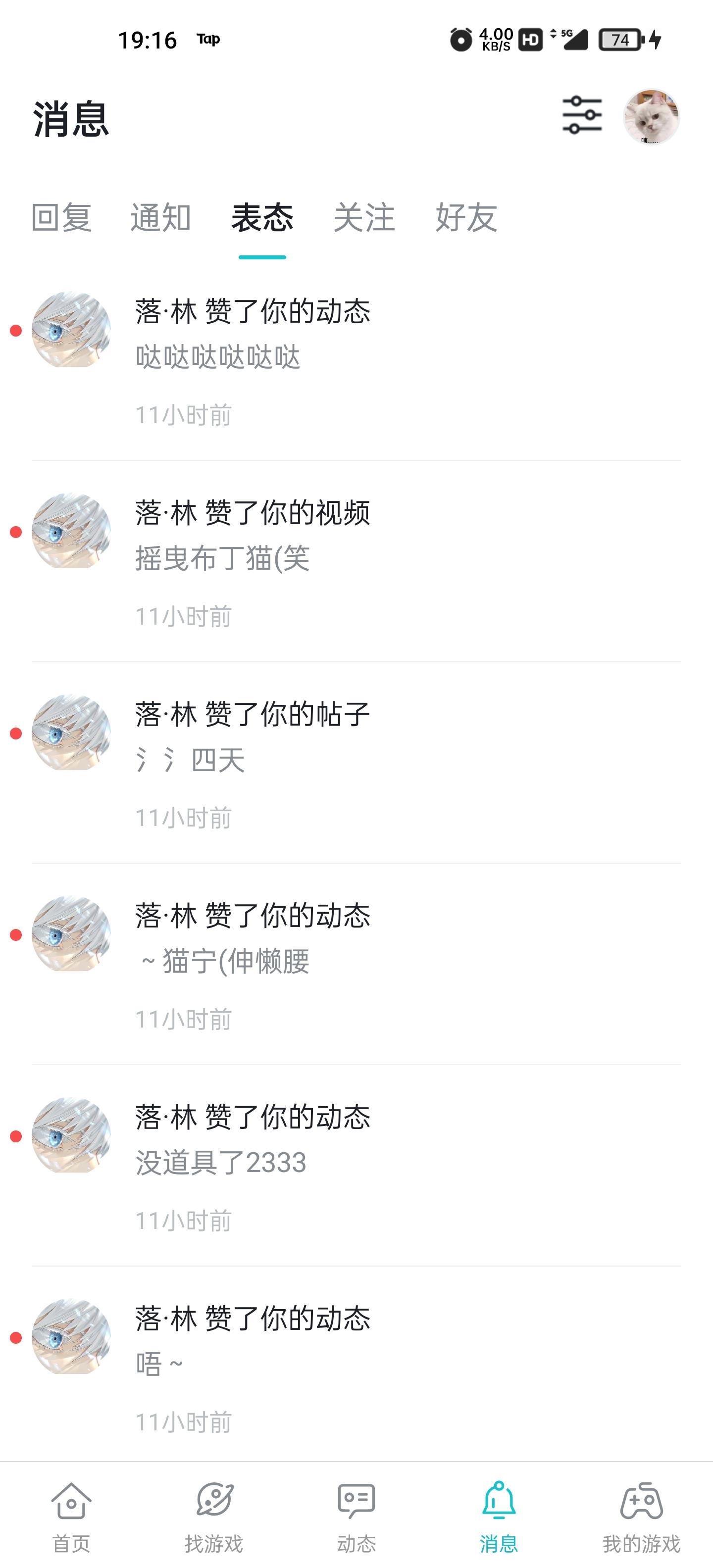The width and height of the screenshot is (713, 1568).
Task: Open the 关注 tab
Action: (x=364, y=219)
